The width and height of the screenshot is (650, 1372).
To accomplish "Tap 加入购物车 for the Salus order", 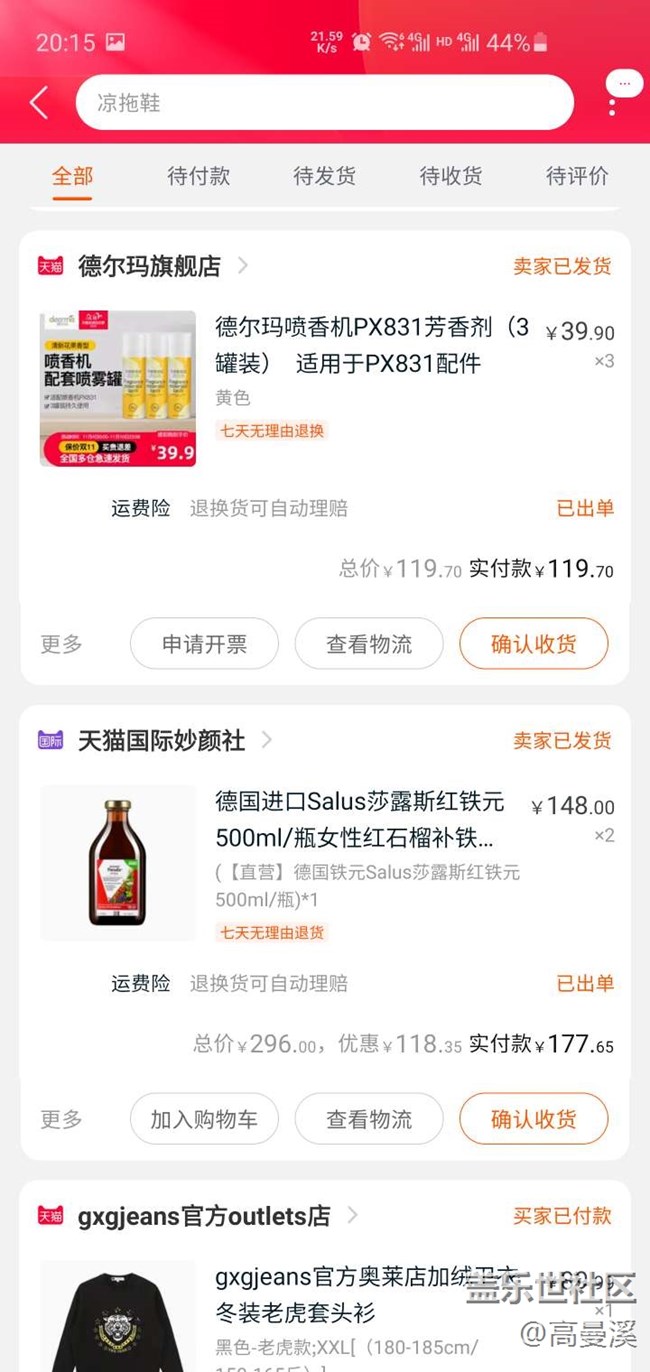I will 204,1118.
